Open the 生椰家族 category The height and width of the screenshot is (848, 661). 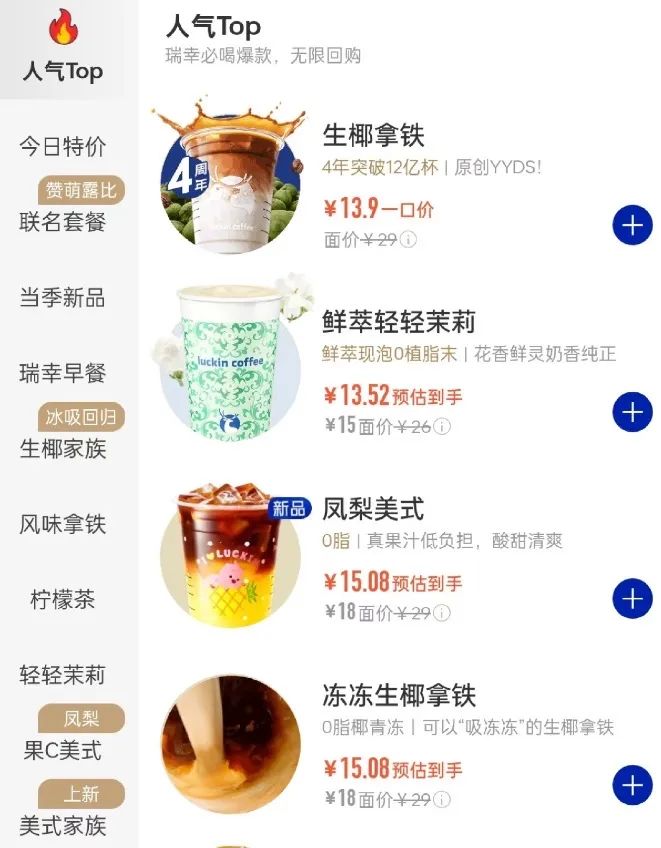(x=63, y=449)
